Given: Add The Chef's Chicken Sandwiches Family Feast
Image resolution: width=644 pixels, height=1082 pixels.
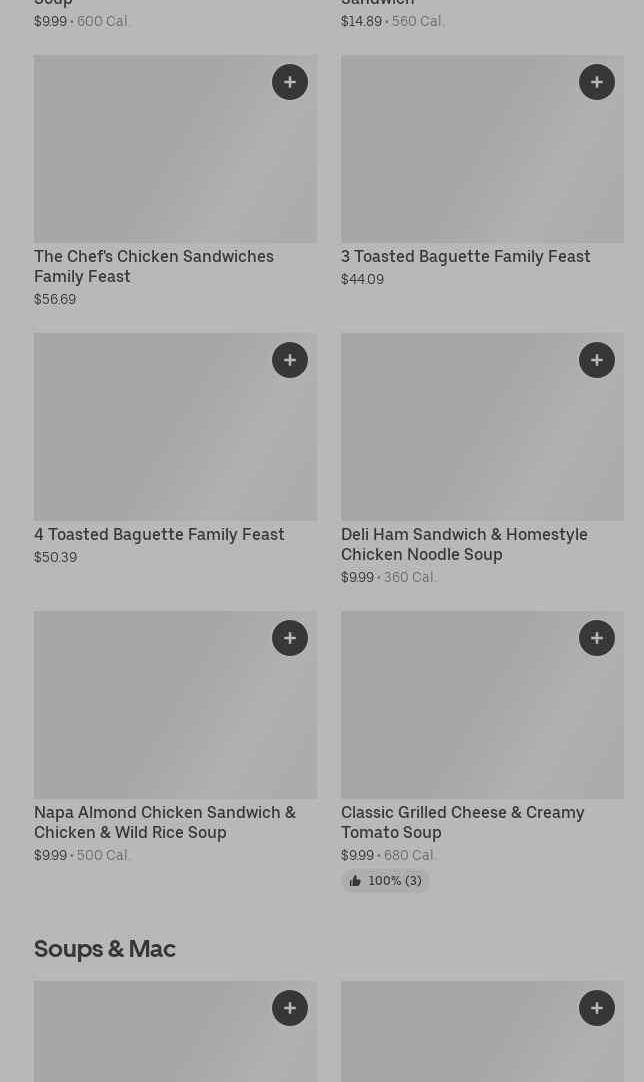Looking at the screenshot, I should (290, 82).
